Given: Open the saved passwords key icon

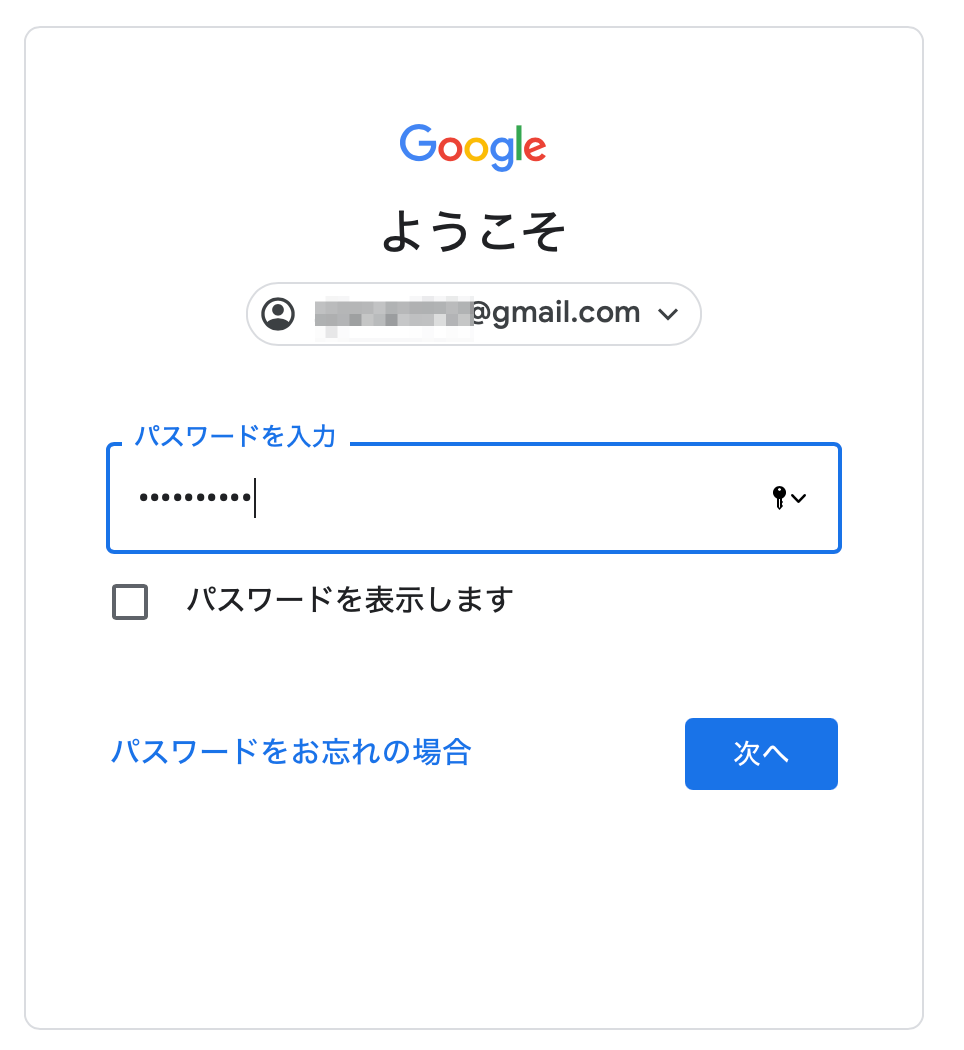Looking at the screenshot, I should tap(787, 497).
